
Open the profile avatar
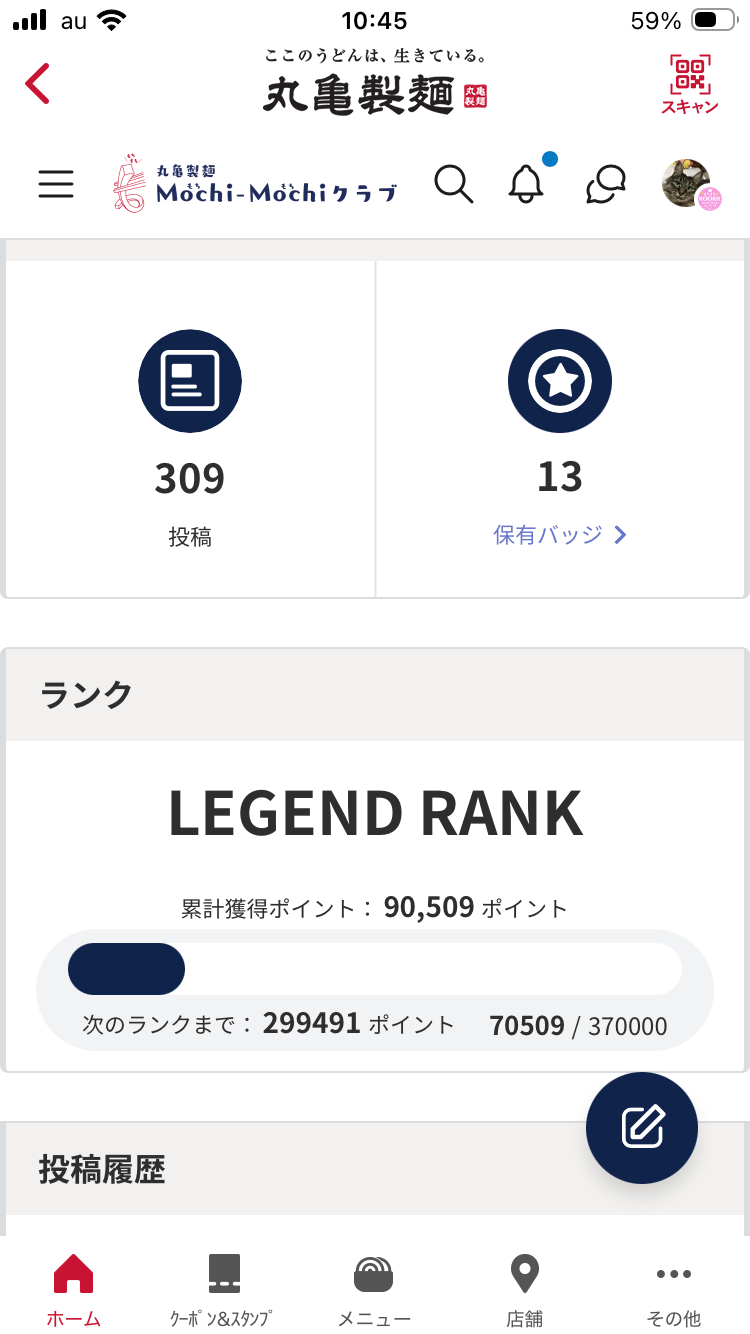(688, 184)
